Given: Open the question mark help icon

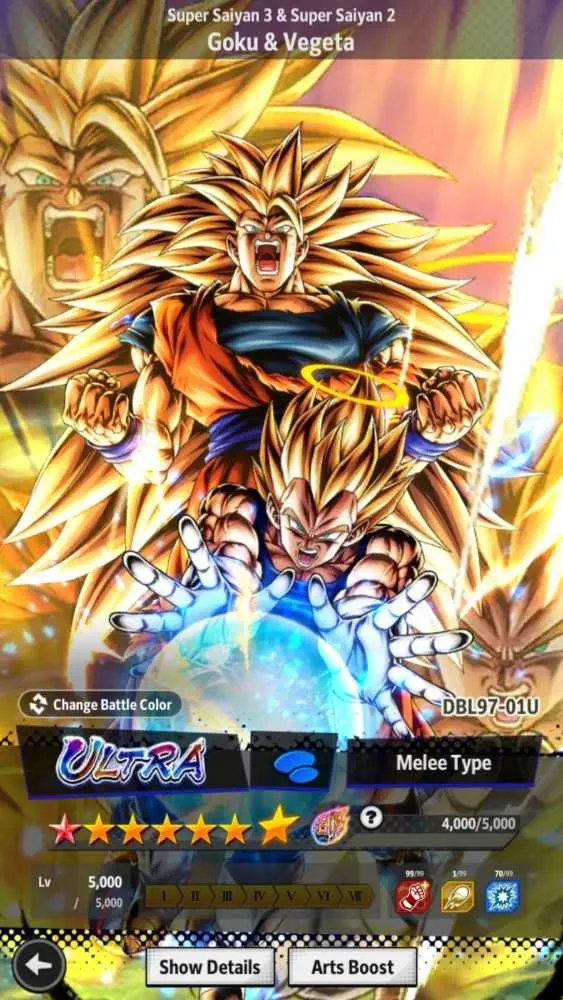Looking at the screenshot, I should (370, 819).
